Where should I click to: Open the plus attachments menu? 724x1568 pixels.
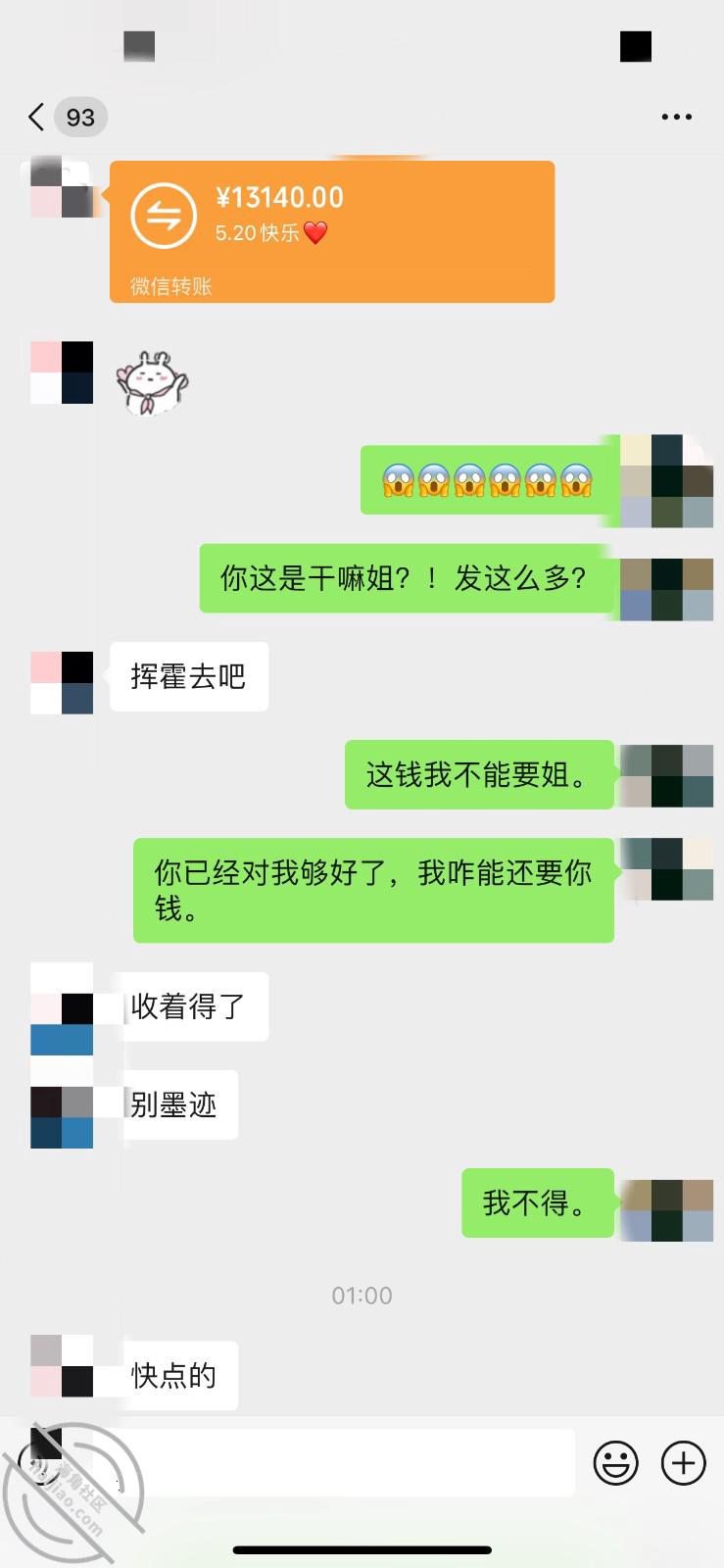coord(684,1463)
